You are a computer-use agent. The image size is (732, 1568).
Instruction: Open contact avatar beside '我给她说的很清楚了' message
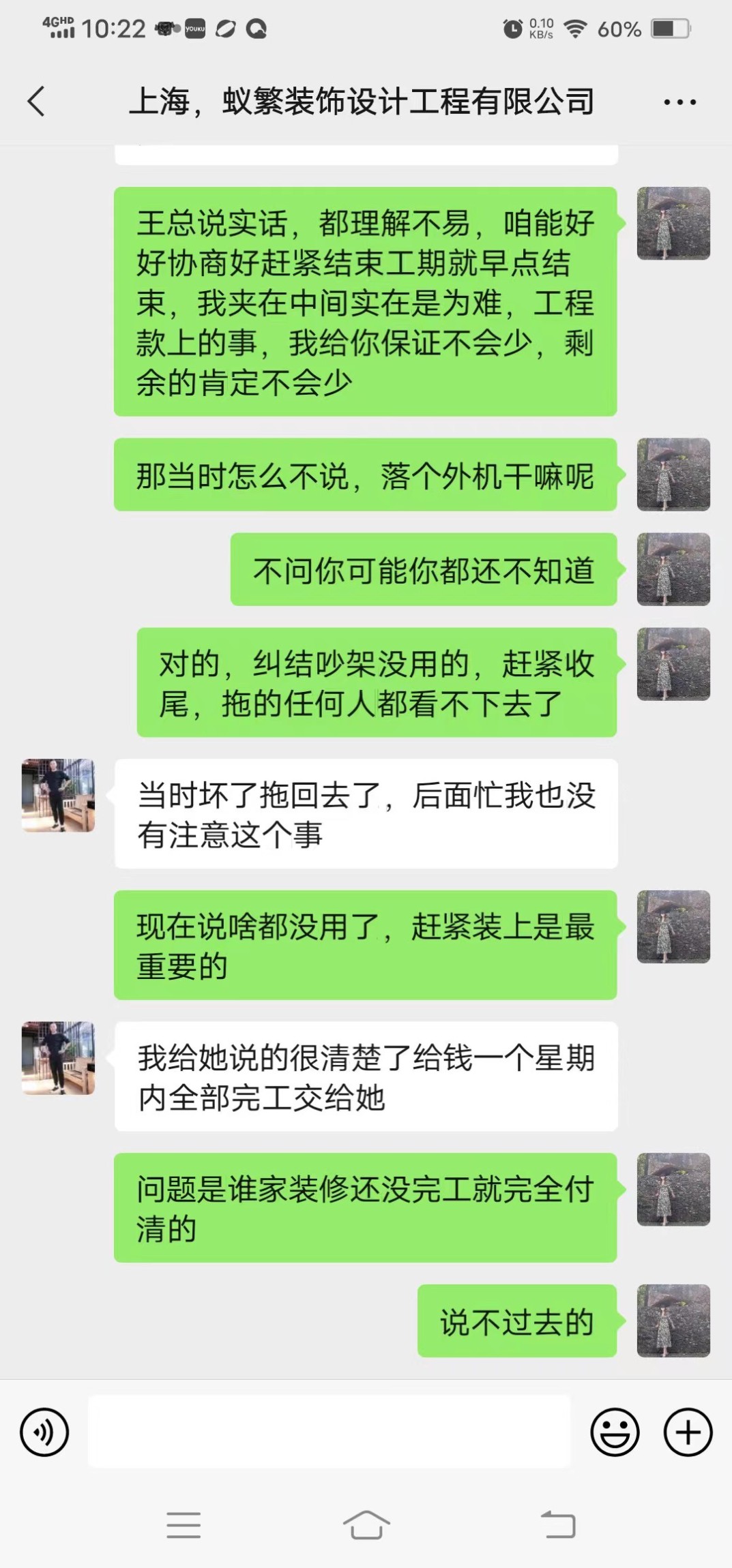(x=59, y=1057)
